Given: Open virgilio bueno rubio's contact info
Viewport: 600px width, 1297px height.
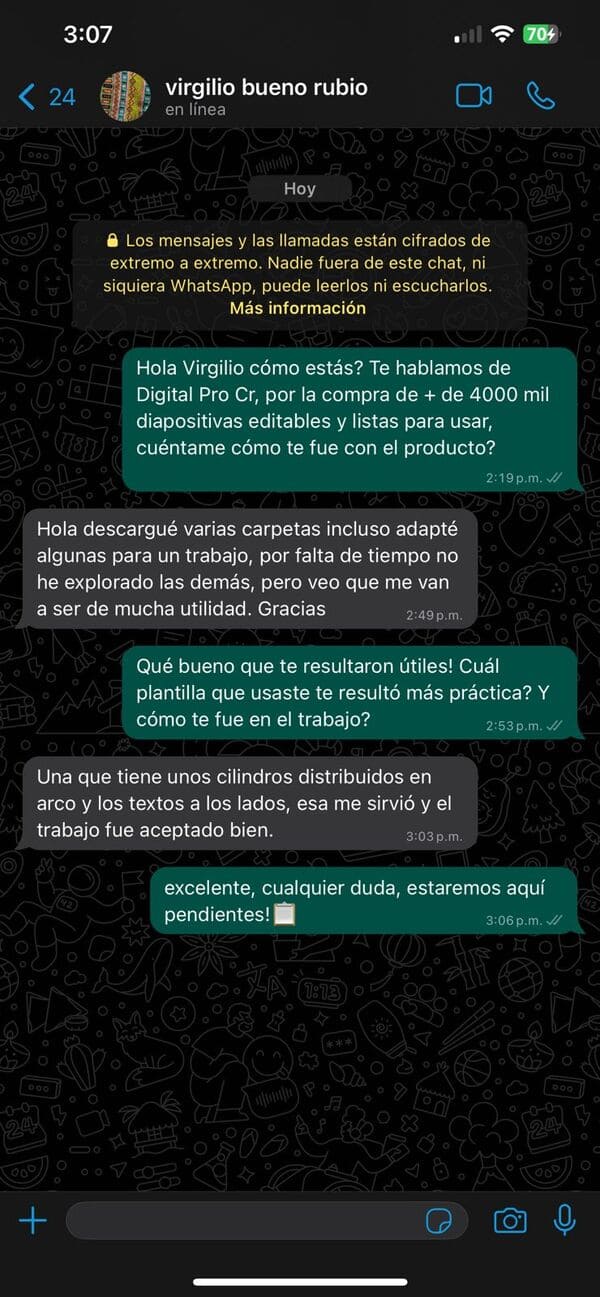Looking at the screenshot, I should 265,96.
